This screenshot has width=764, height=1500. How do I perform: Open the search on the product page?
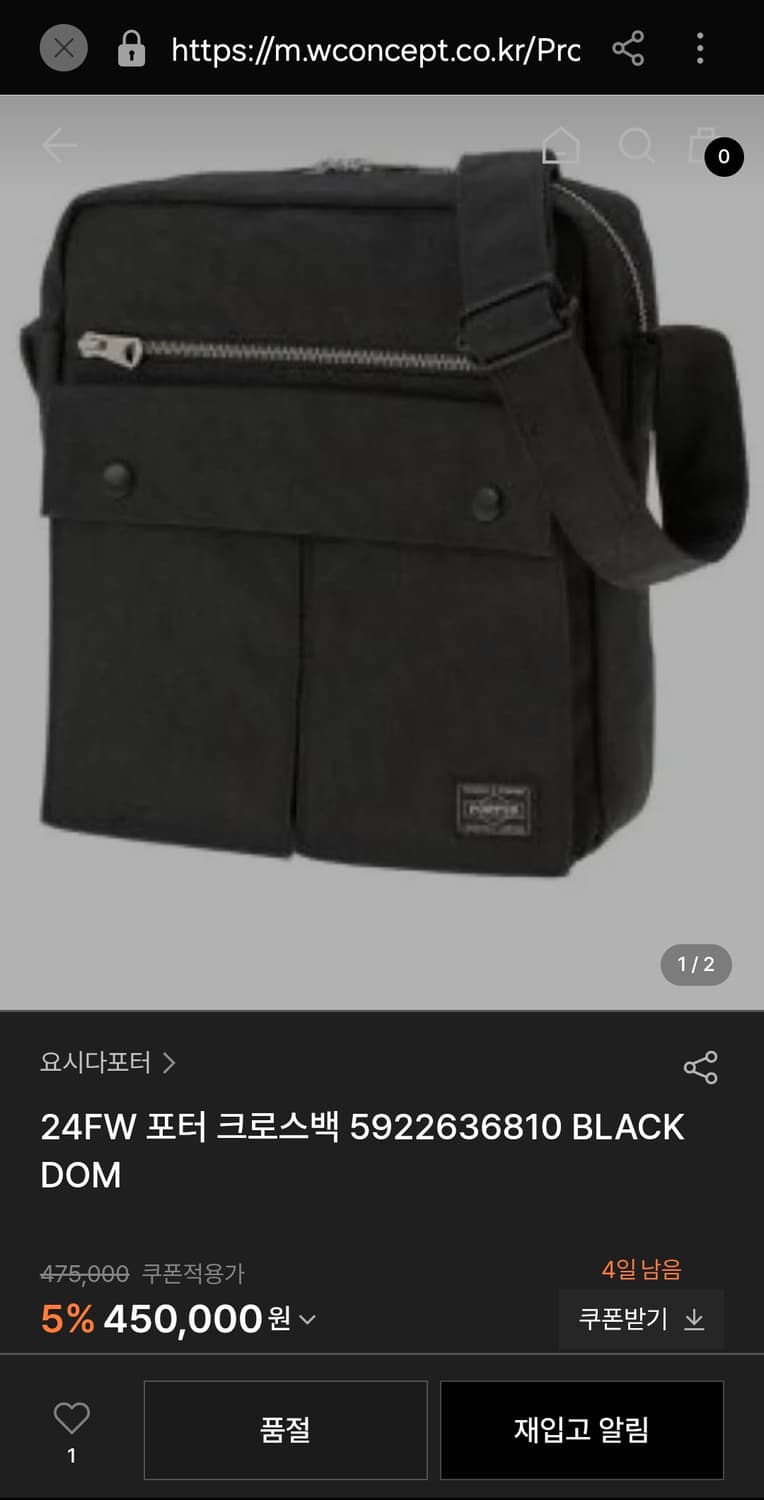click(x=636, y=146)
